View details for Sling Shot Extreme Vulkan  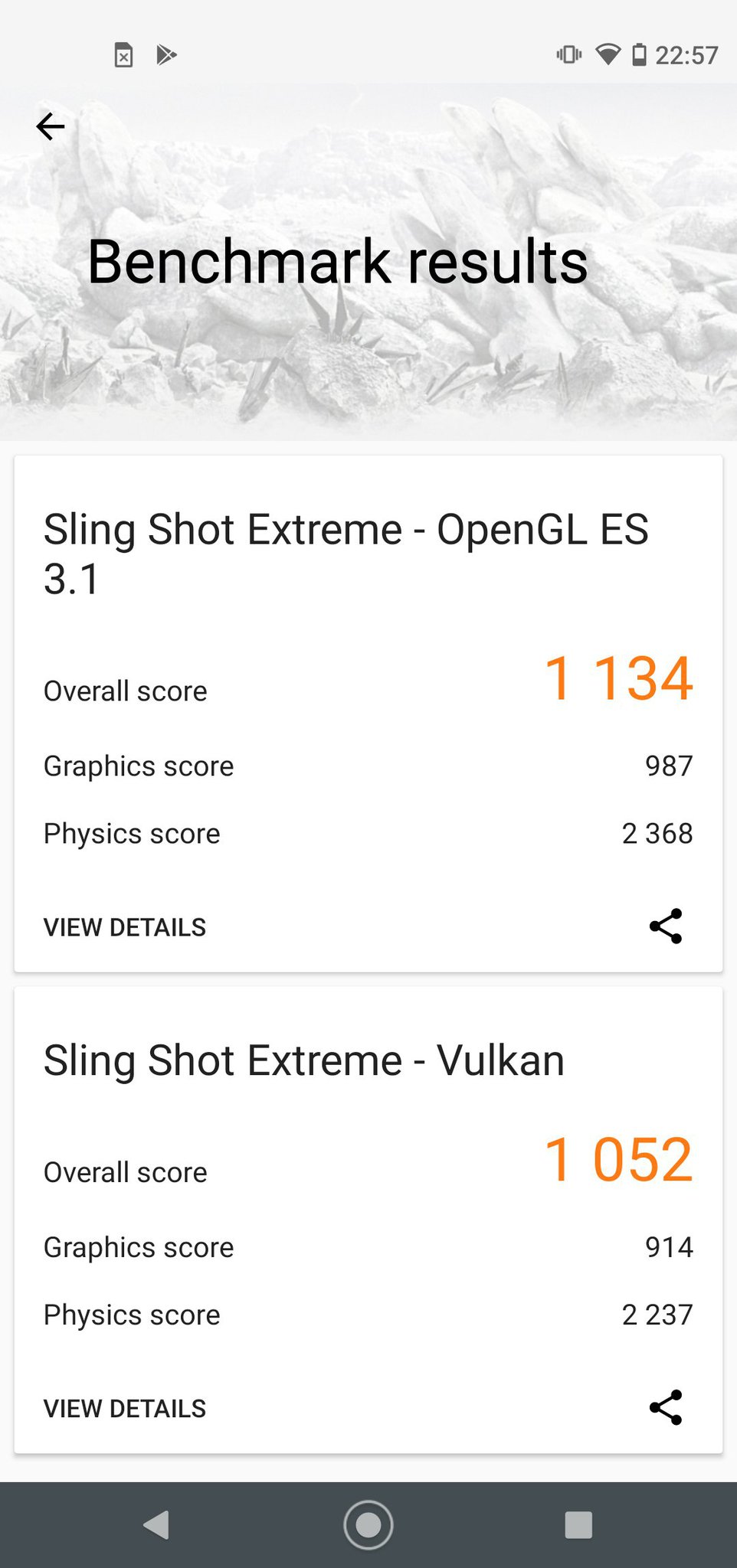pos(125,1408)
